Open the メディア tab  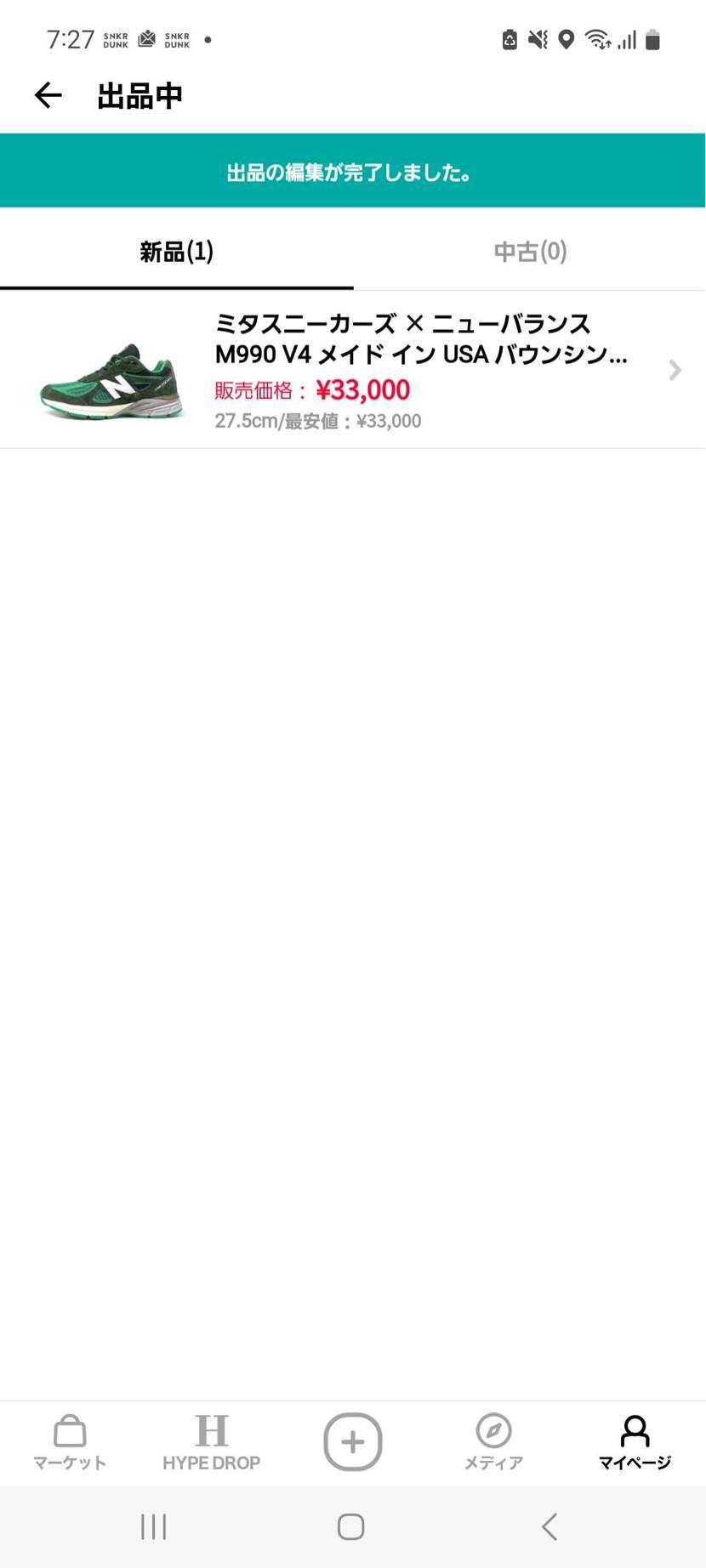point(493,1442)
